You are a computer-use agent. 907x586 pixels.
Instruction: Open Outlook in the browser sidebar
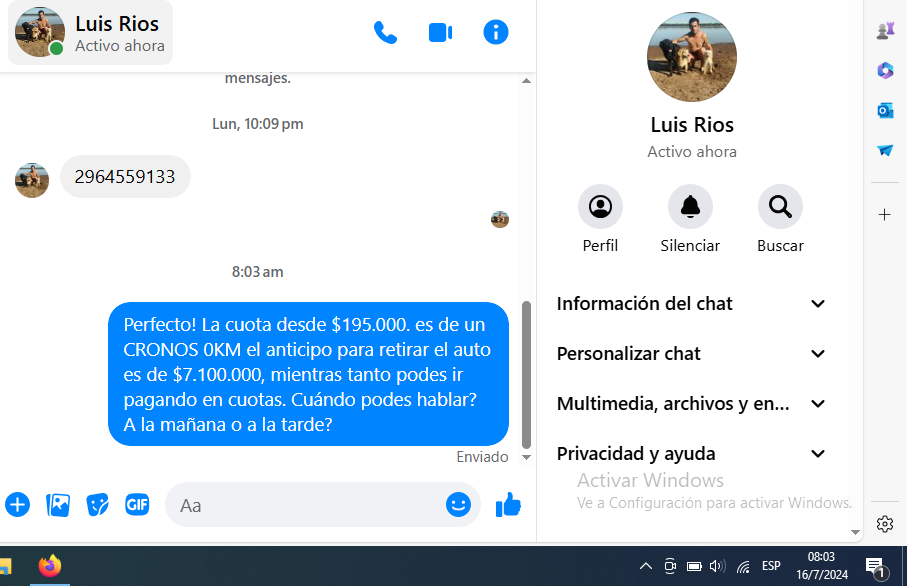(x=885, y=111)
